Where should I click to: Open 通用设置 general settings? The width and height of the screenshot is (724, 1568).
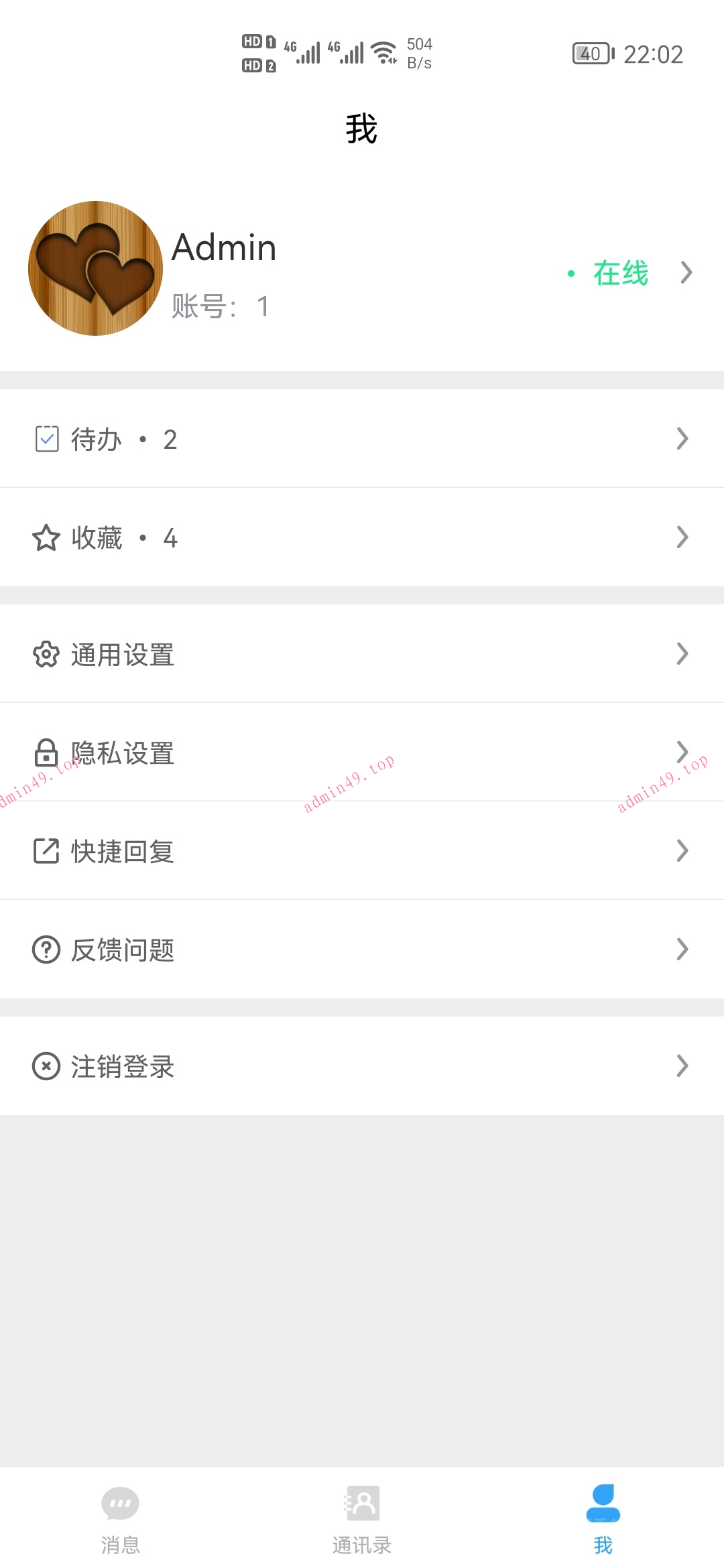(362, 654)
